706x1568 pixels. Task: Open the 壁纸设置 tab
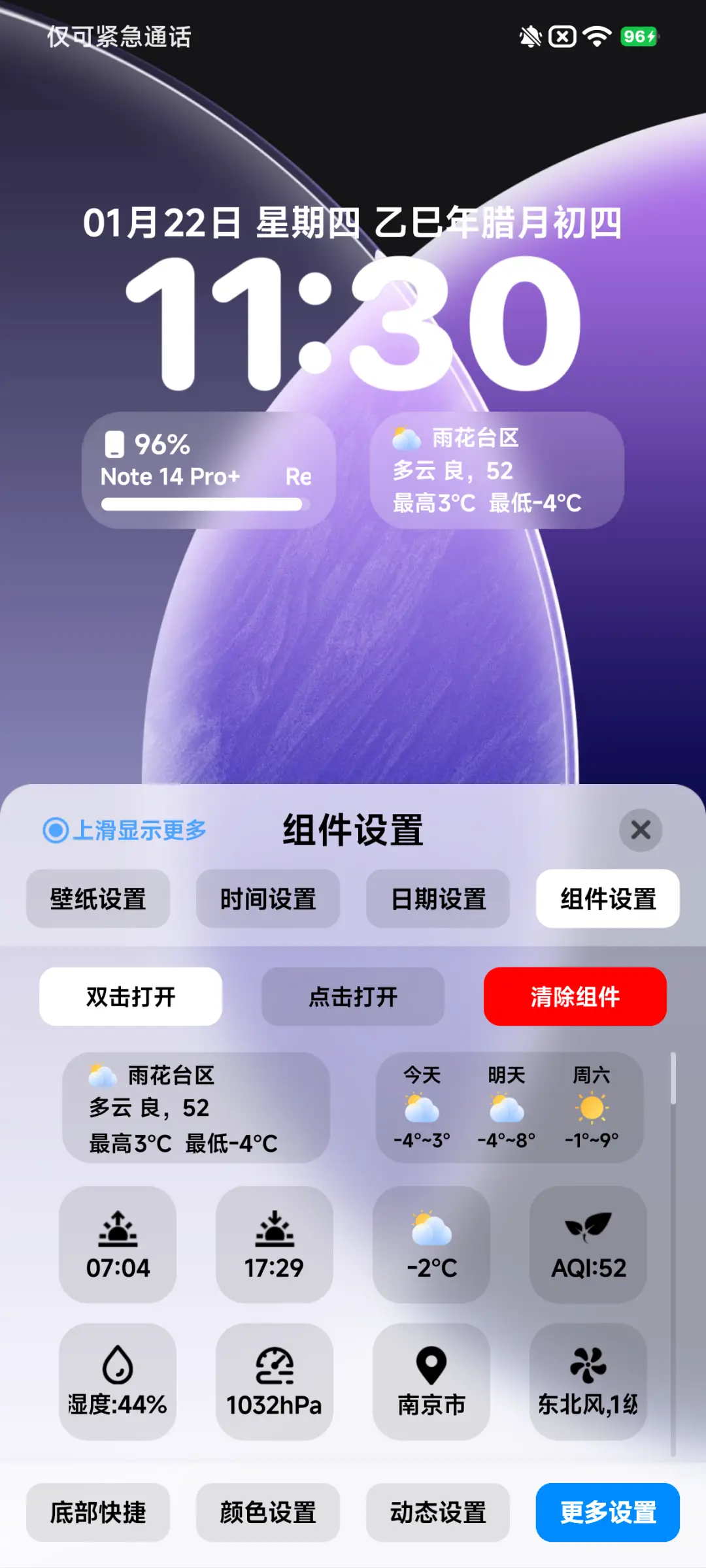[x=98, y=899]
